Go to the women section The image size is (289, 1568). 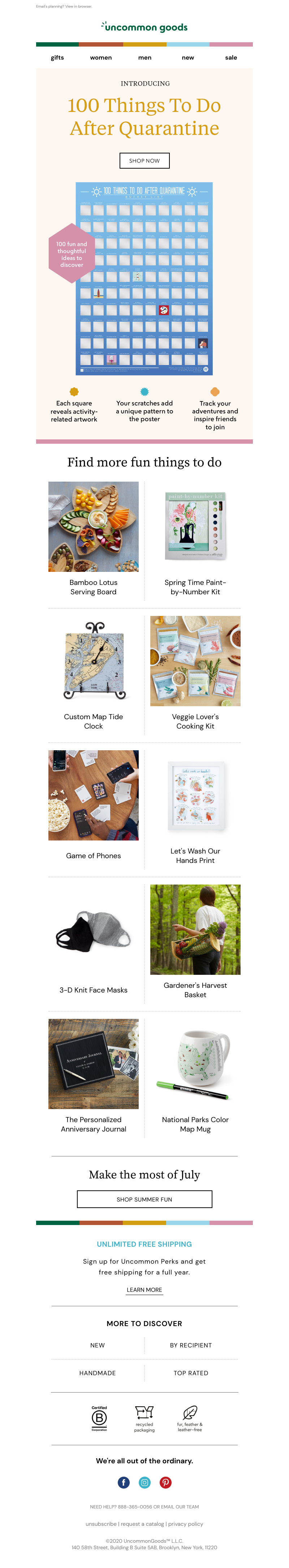coord(101,58)
